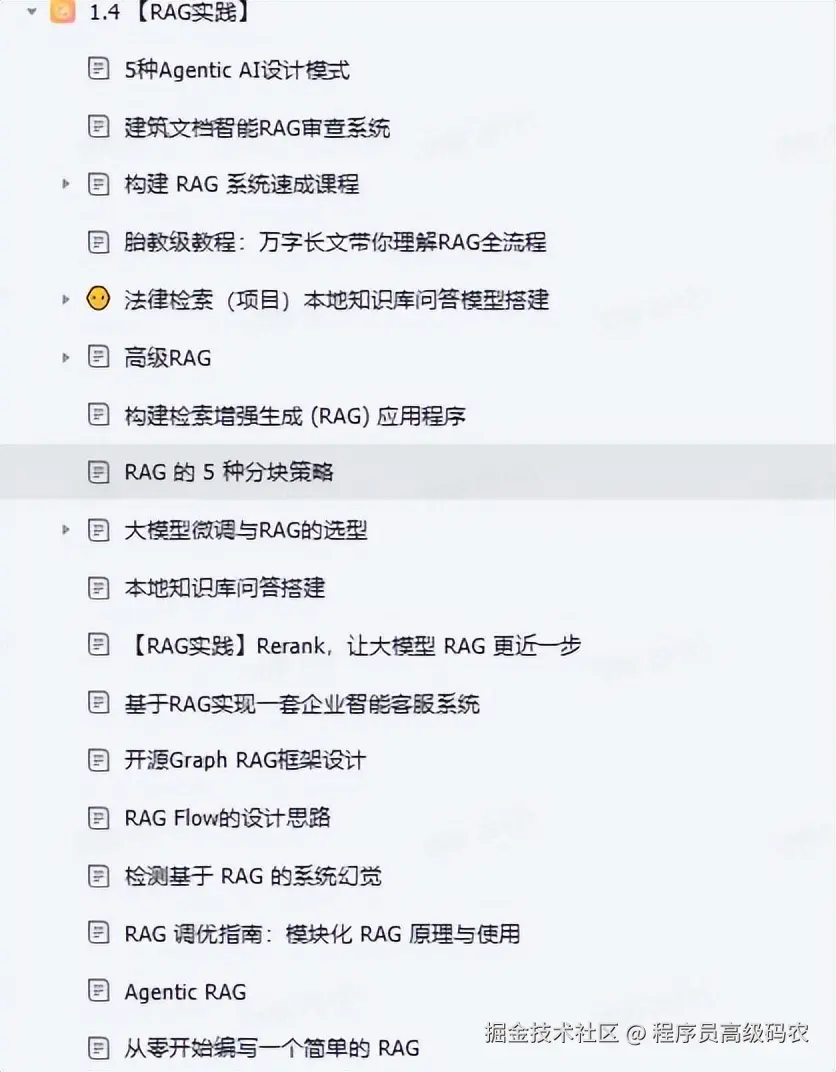The width and height of the screenshot is (836, 1072).
Task: Open 从零开始编写一个简单的 RAG
Action: pos(271,1048)
